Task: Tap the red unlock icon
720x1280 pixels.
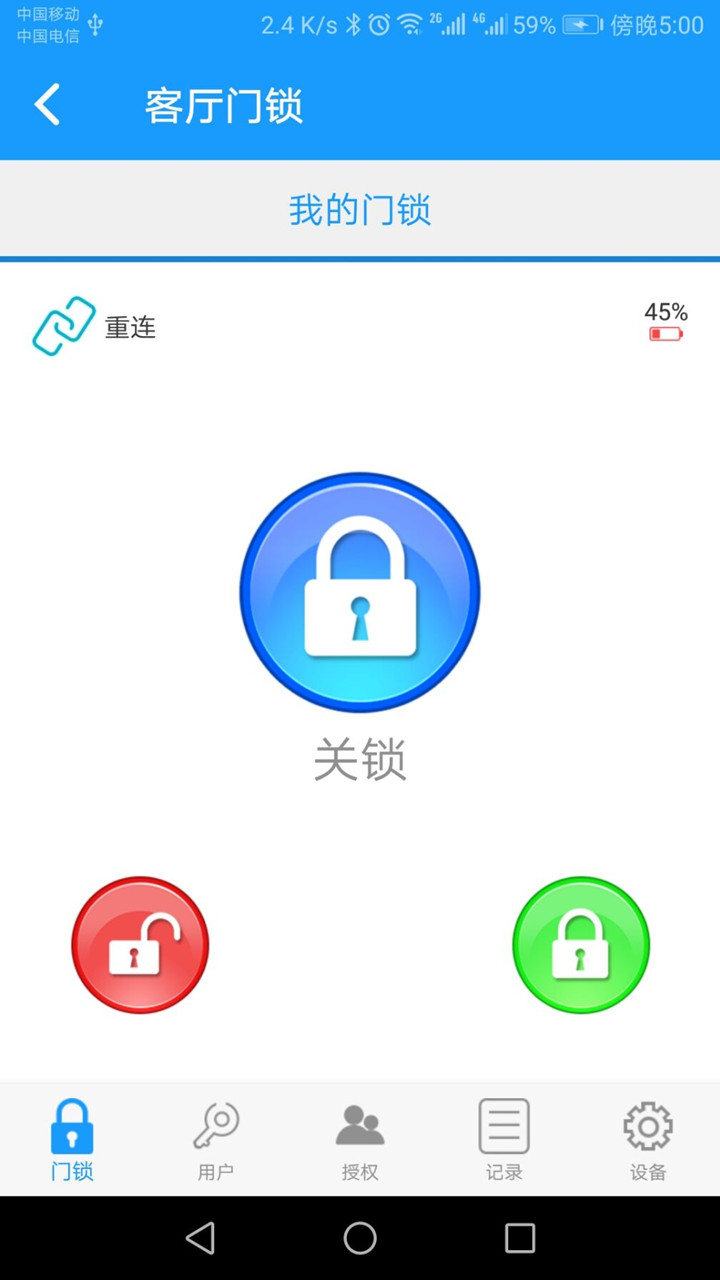Action: click(x=140, y=944)
